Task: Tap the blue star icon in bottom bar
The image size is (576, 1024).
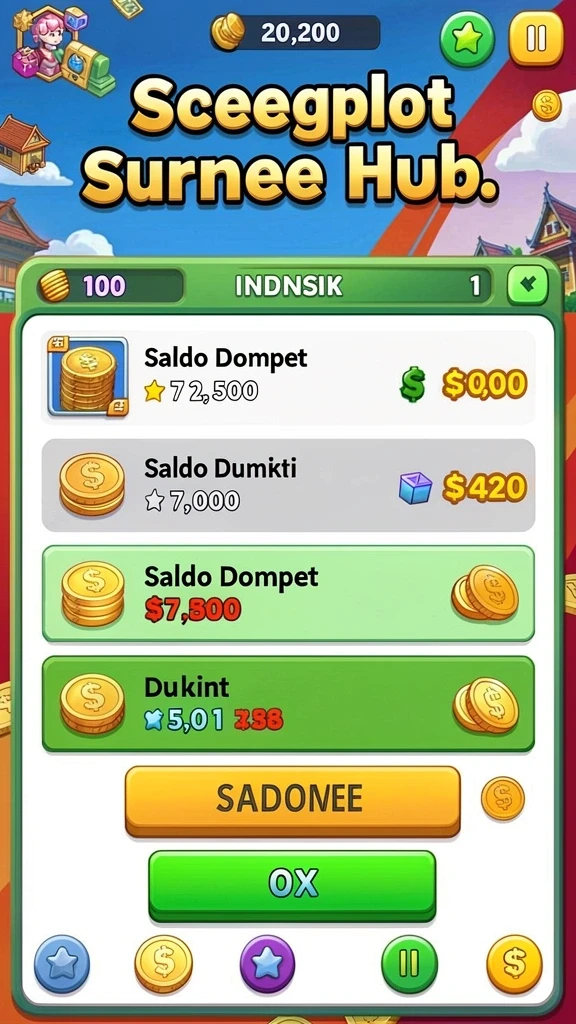Action: coord(62,964)
